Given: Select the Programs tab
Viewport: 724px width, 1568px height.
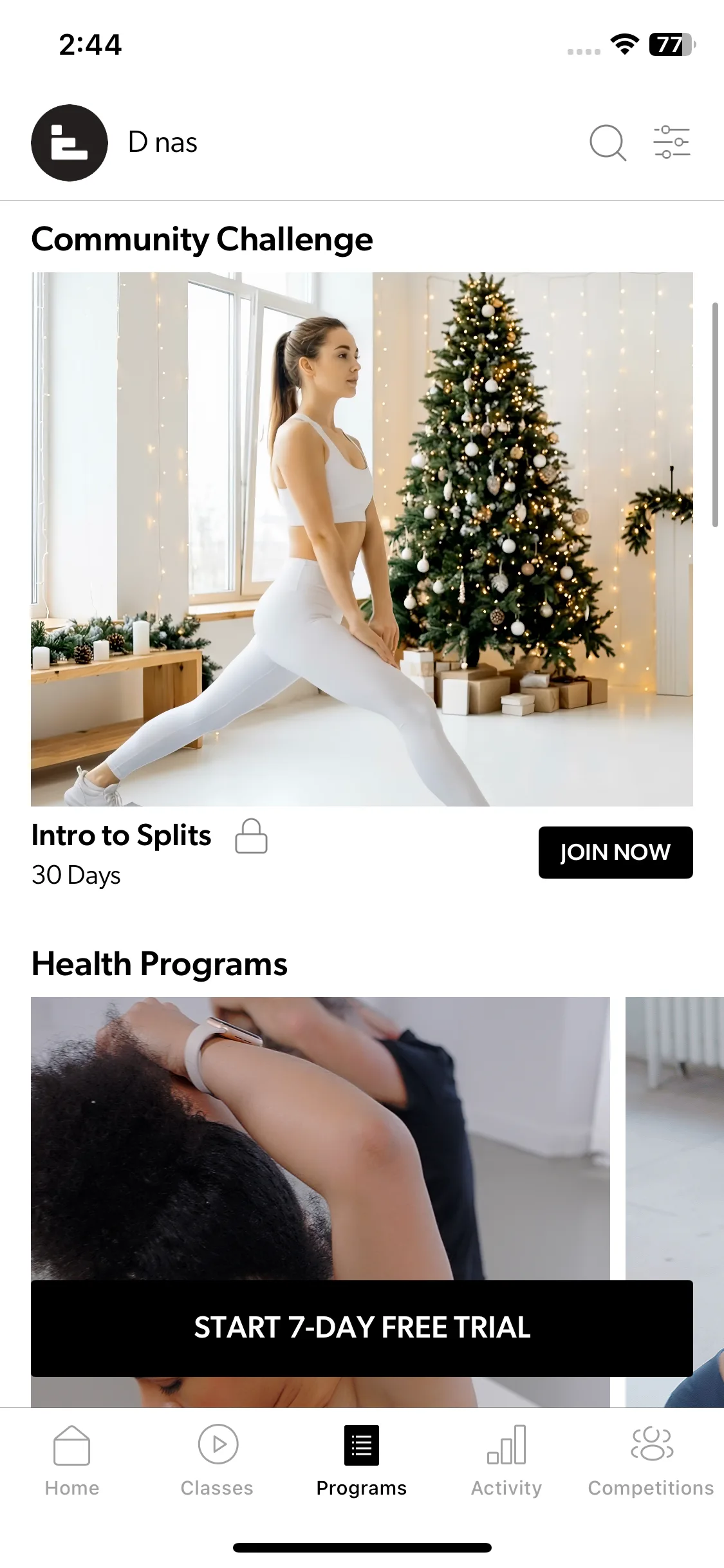Looking at the screenshot, I should (362, 1461).
